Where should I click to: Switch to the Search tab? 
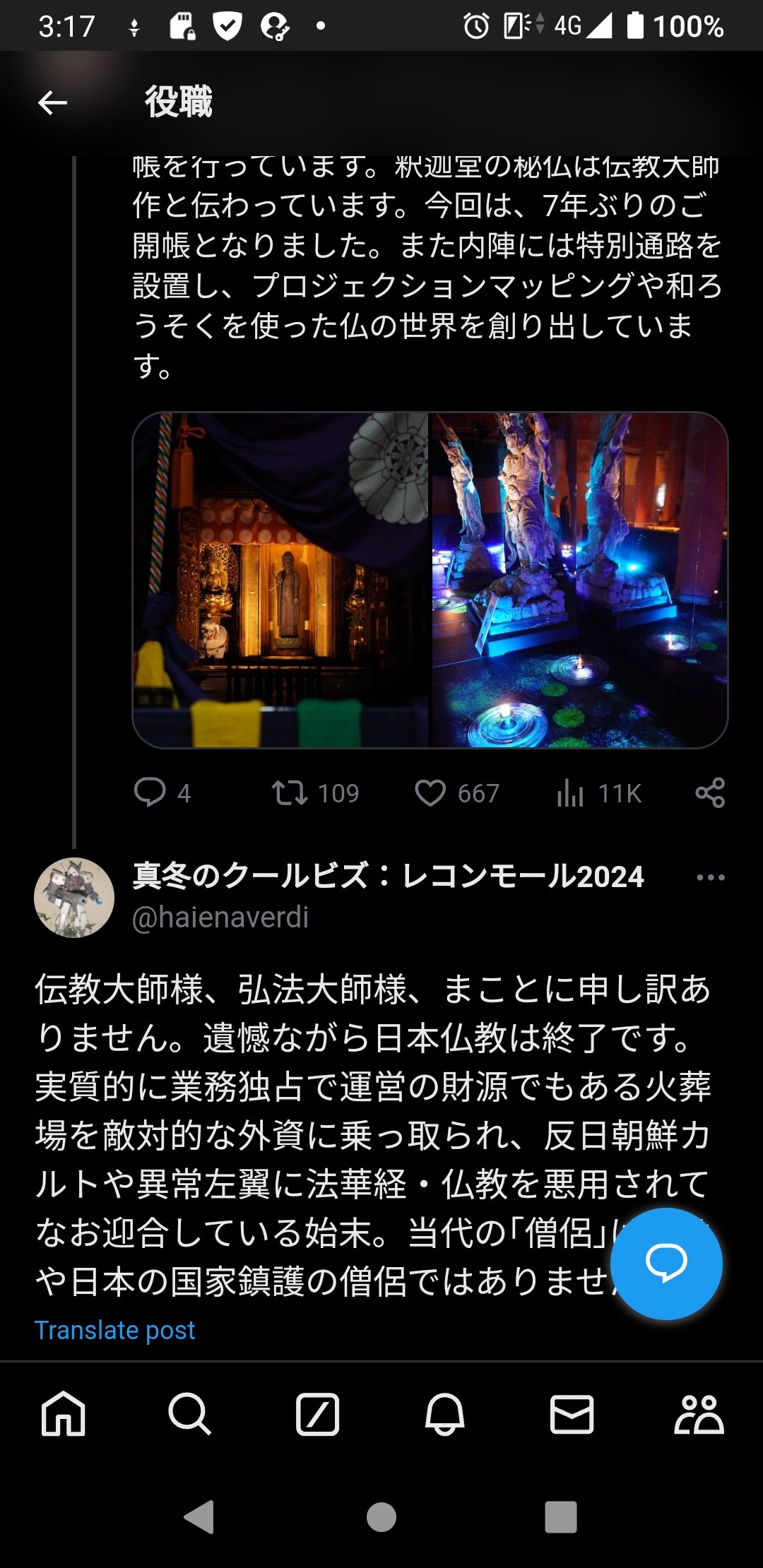190,1414
